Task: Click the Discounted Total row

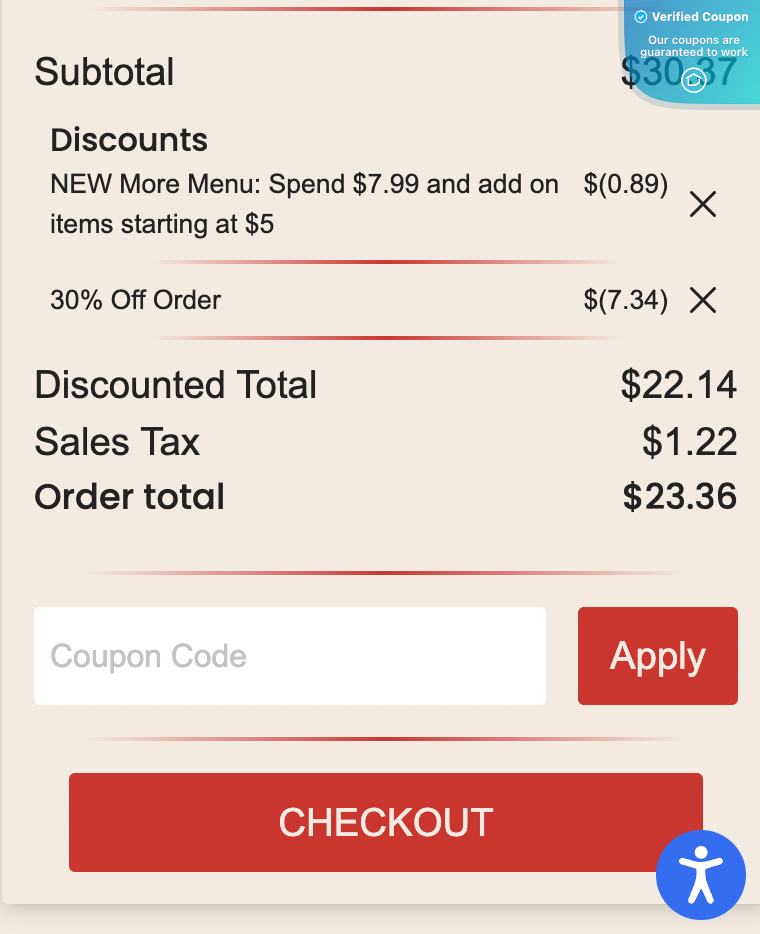Action: point(380,385)
